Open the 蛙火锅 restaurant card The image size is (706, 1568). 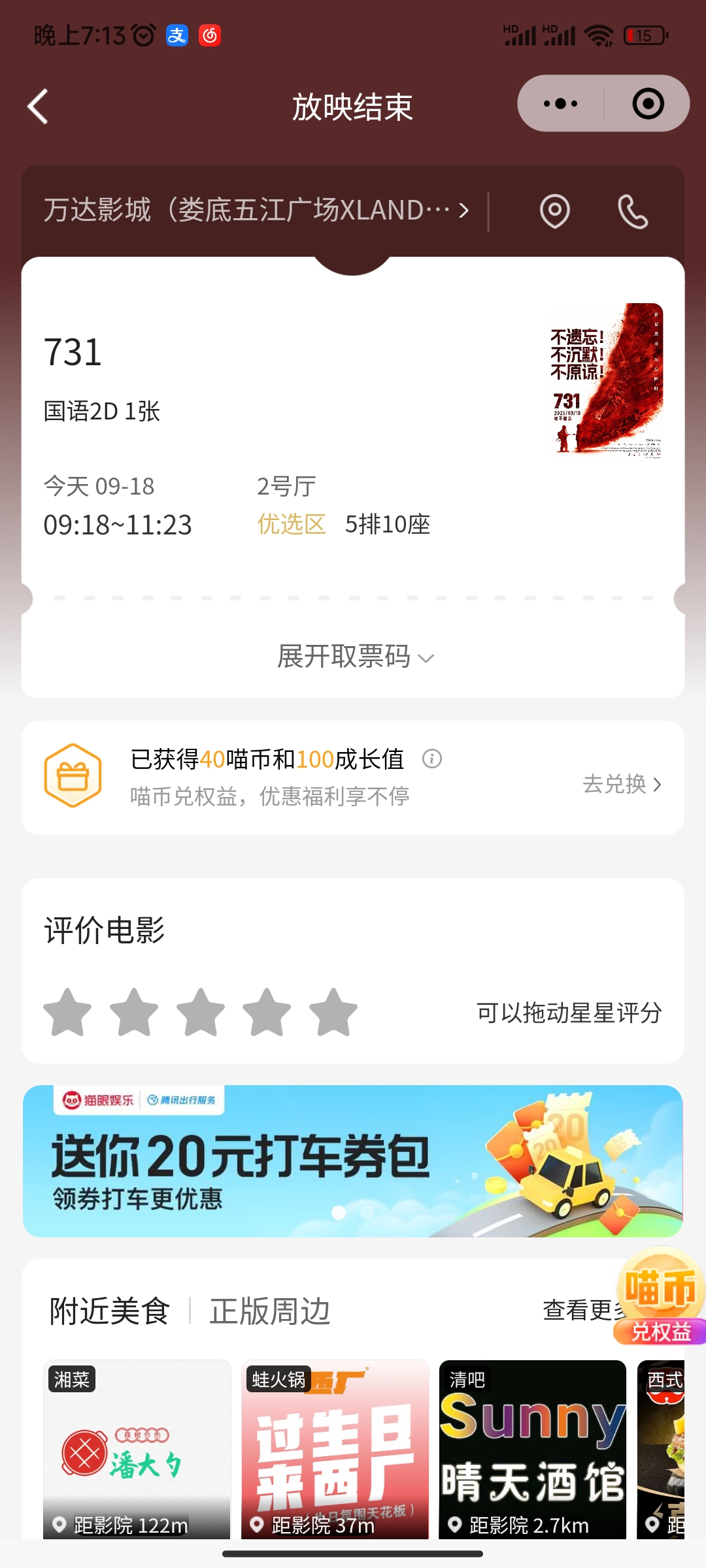pos(335,1449)
